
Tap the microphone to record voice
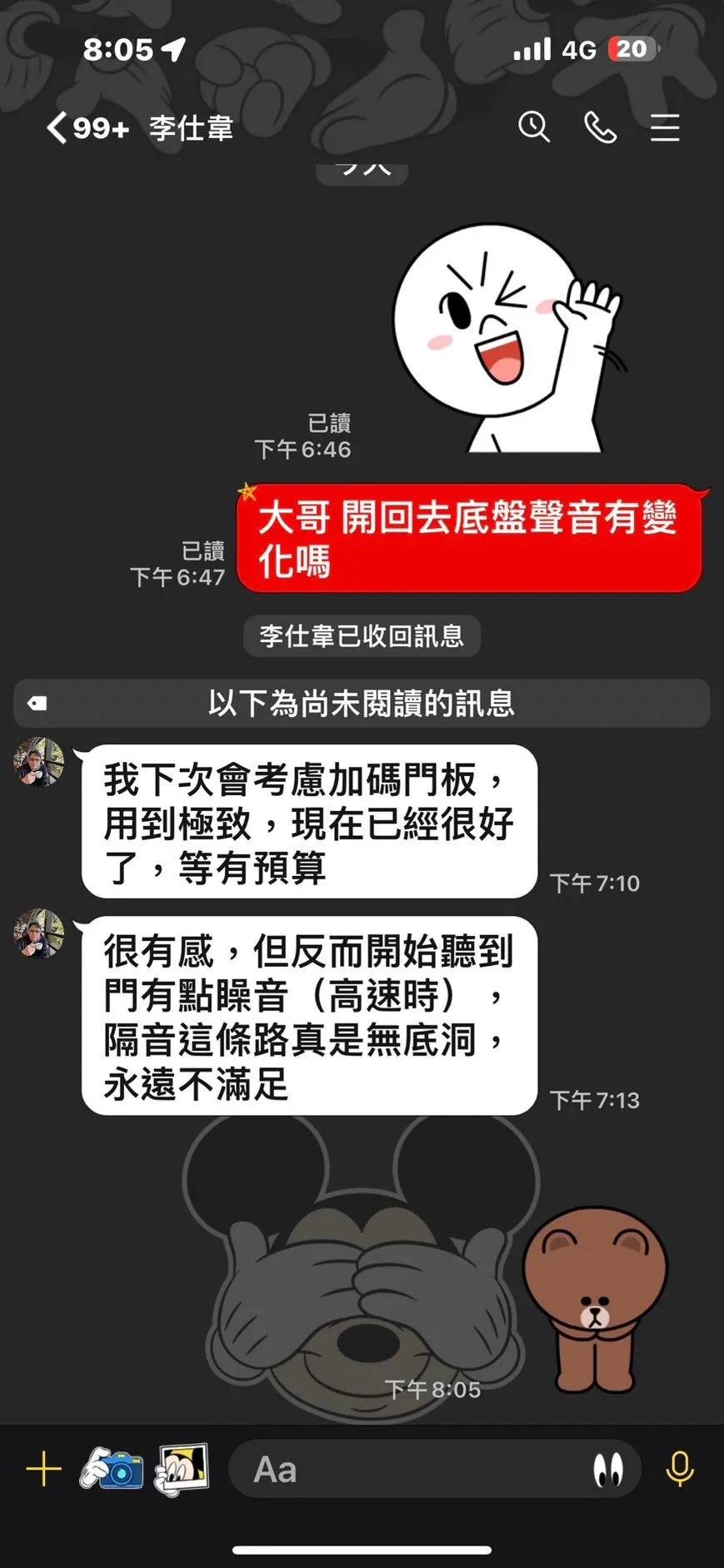680,1469
